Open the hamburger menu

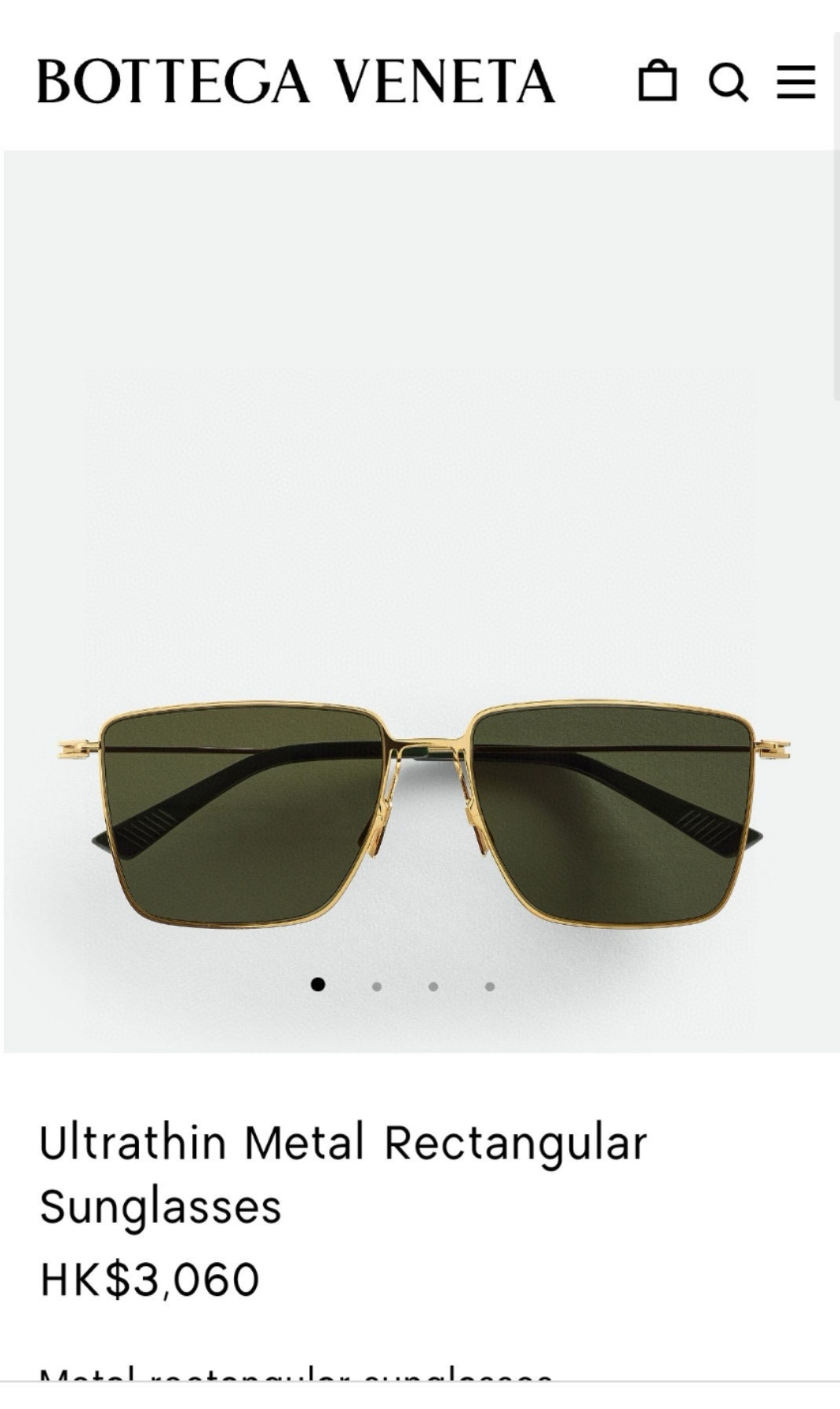tap(796, 81)
